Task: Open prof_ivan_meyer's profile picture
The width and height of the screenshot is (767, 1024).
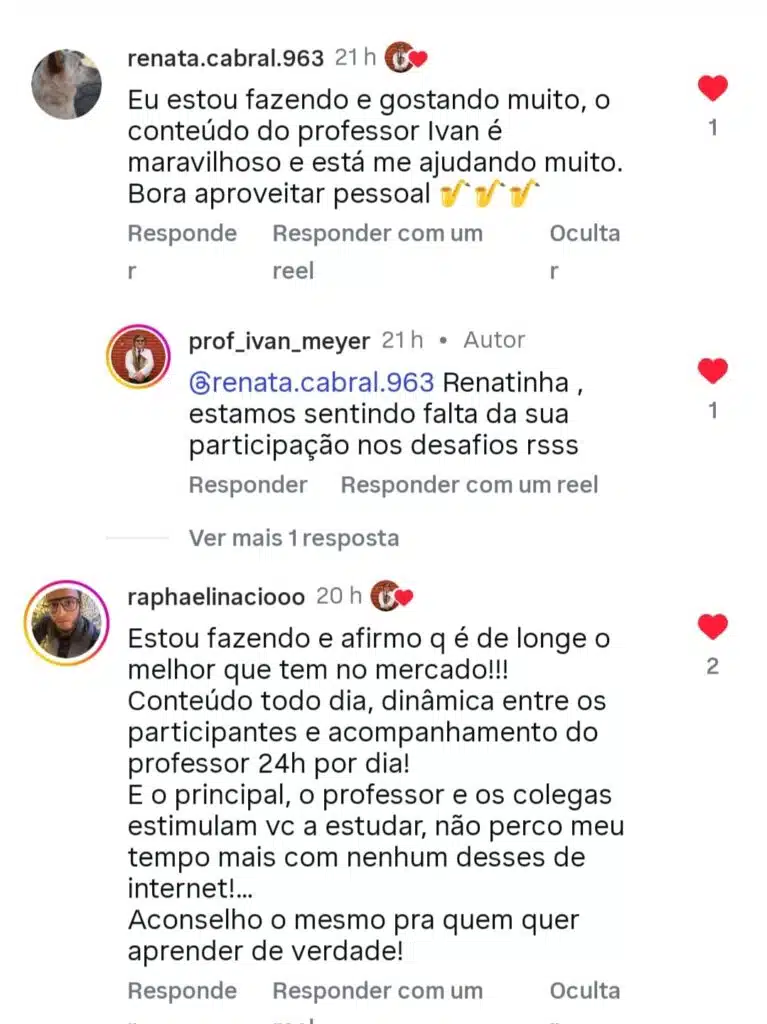Action: [138, 356]
